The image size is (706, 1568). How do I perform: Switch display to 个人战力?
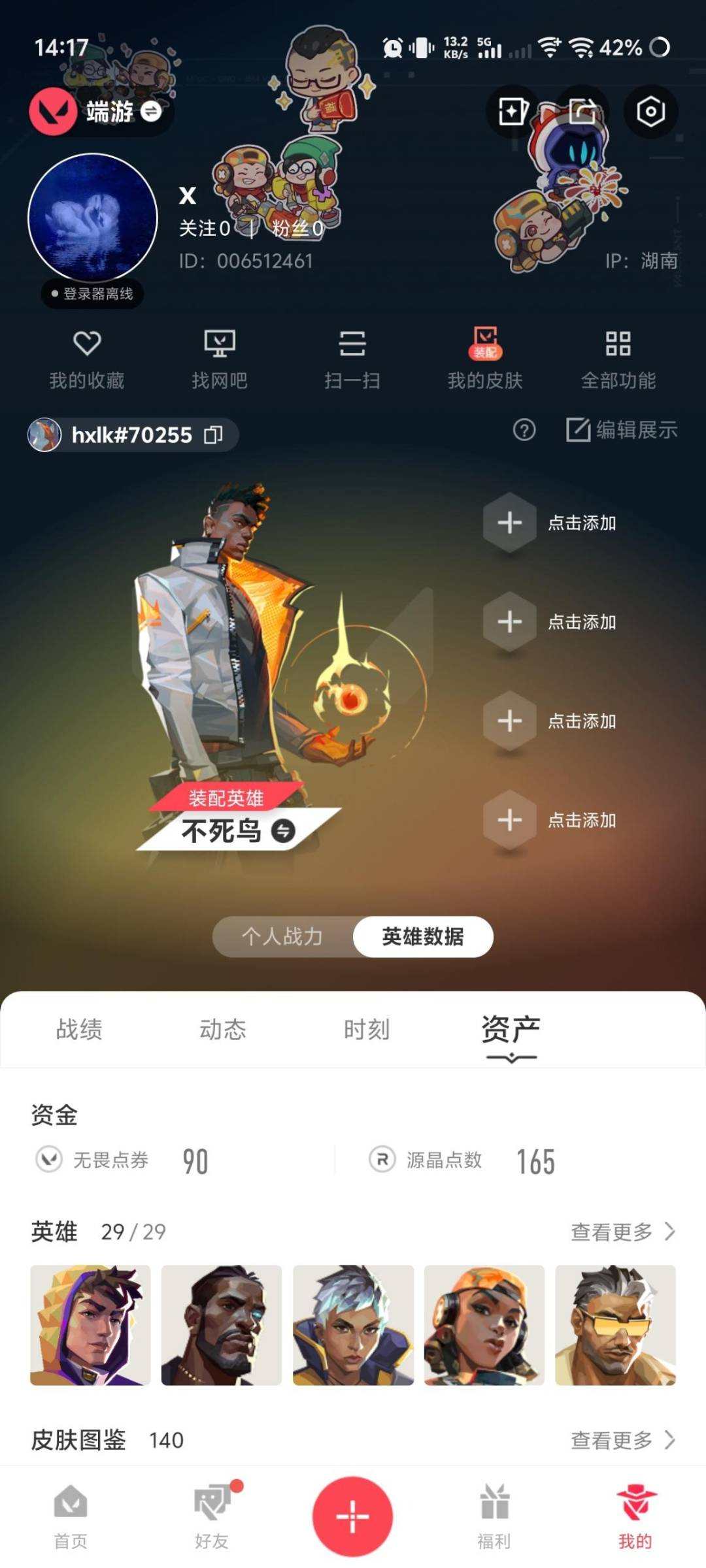click(x=282, y=936)
